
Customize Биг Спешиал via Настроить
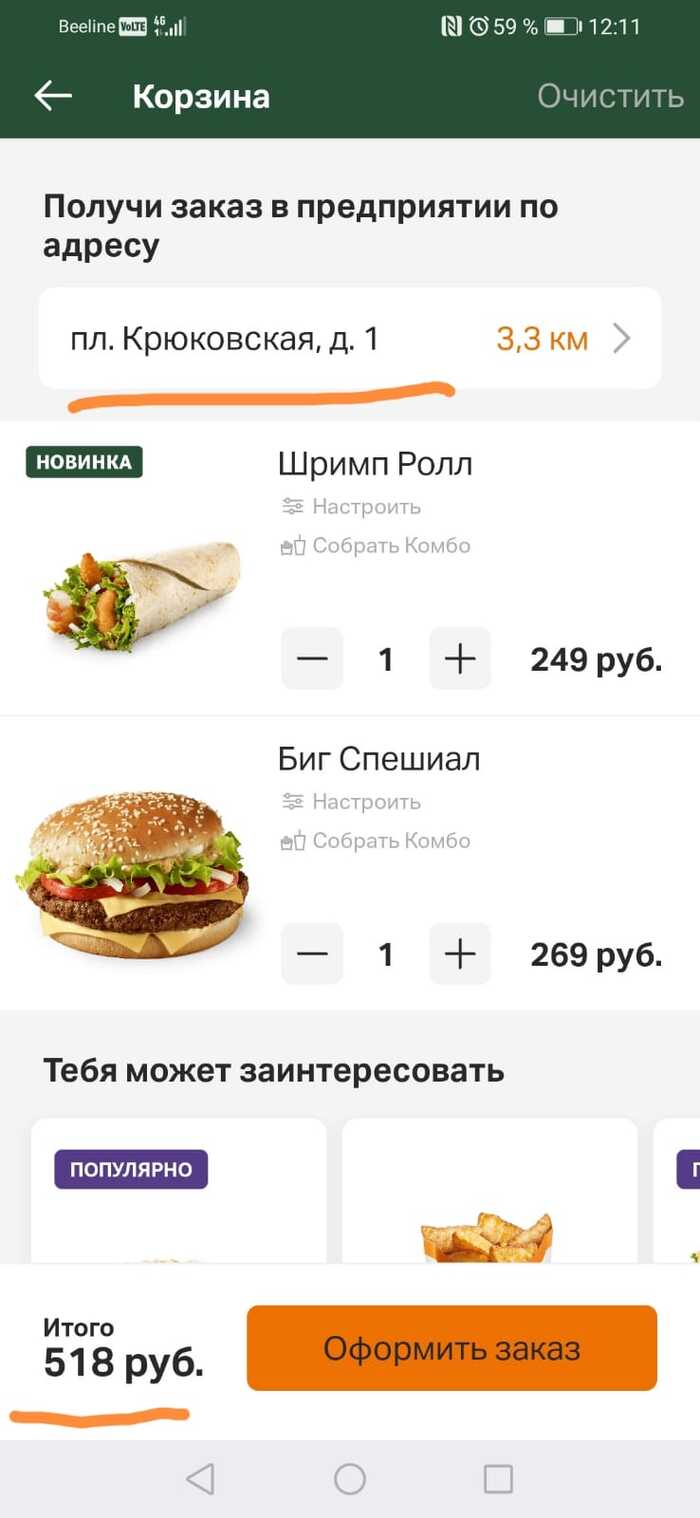point(352,802)
